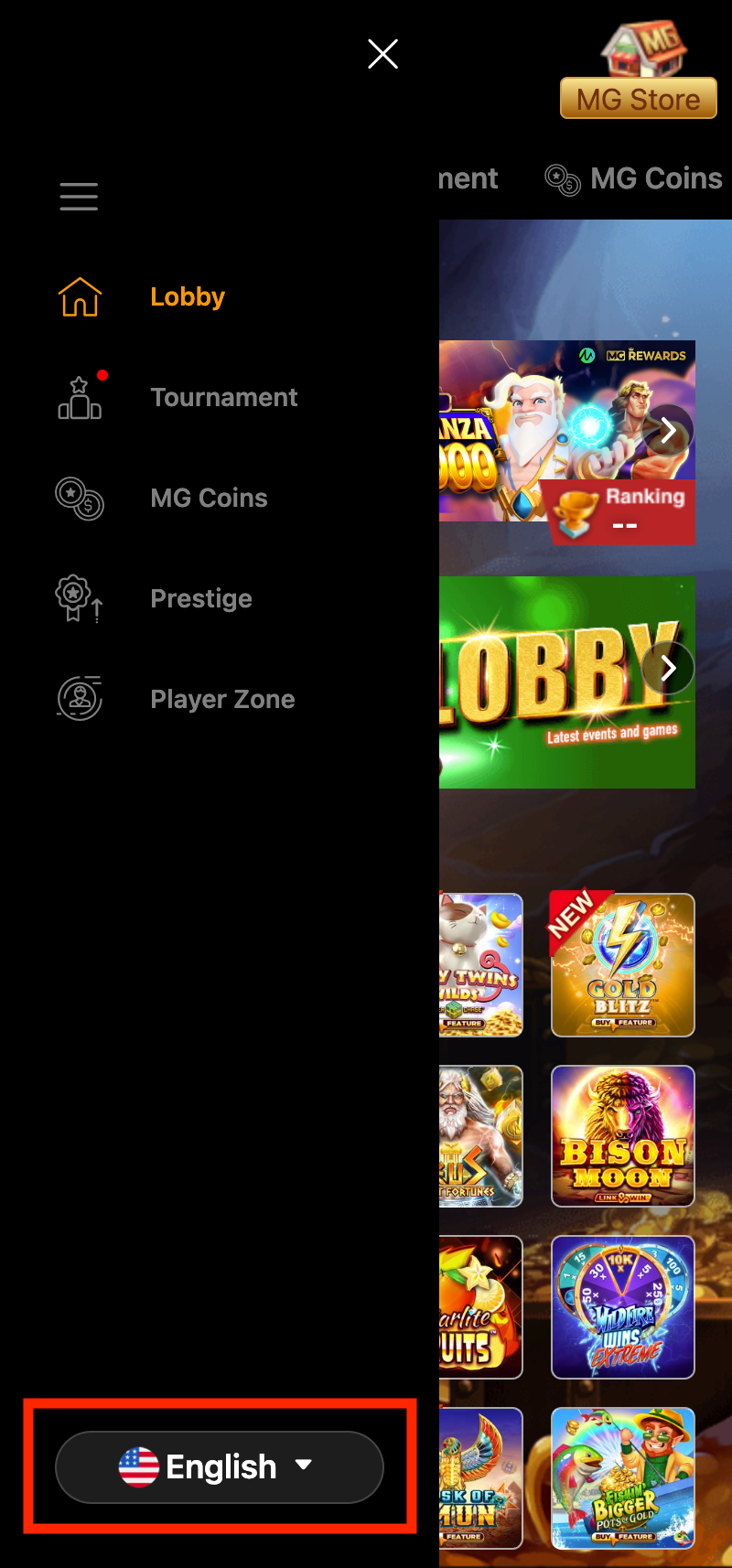Tap the hamburger menu icon

click(79, 196)
